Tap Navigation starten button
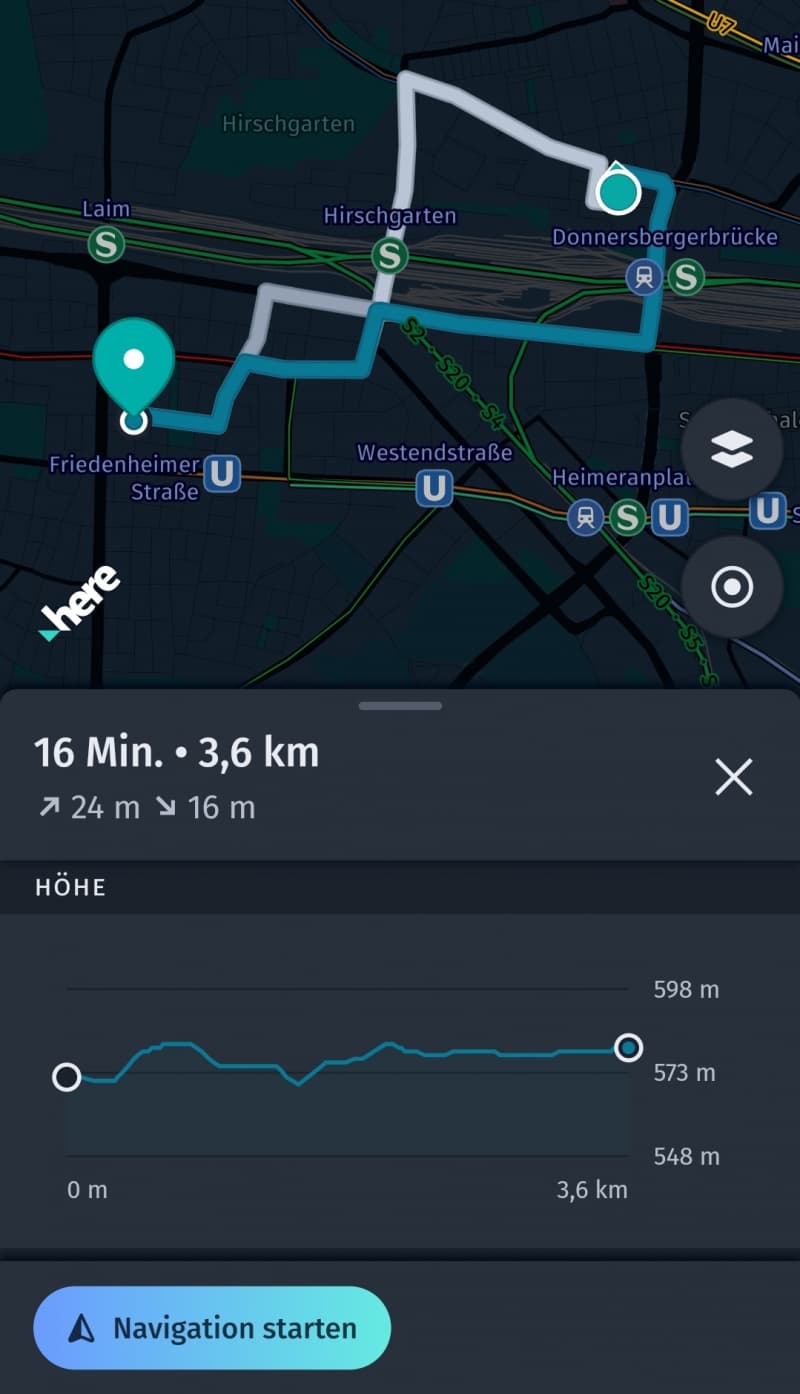 pos(212,1328)
